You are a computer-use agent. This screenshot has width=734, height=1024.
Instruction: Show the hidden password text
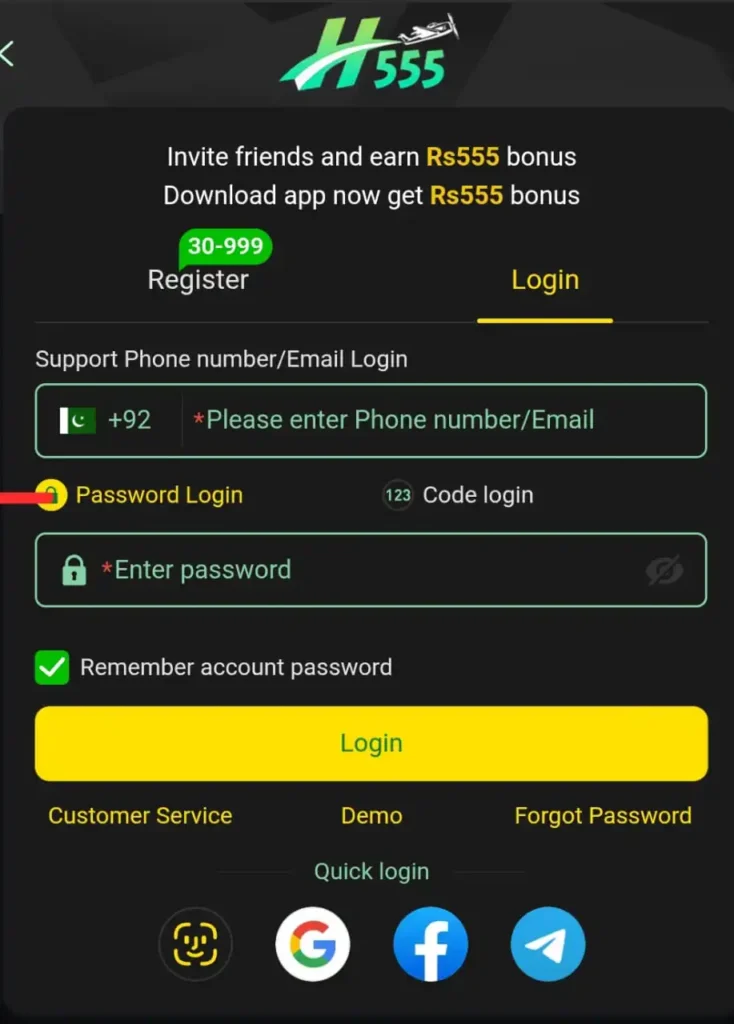point(667,570)
